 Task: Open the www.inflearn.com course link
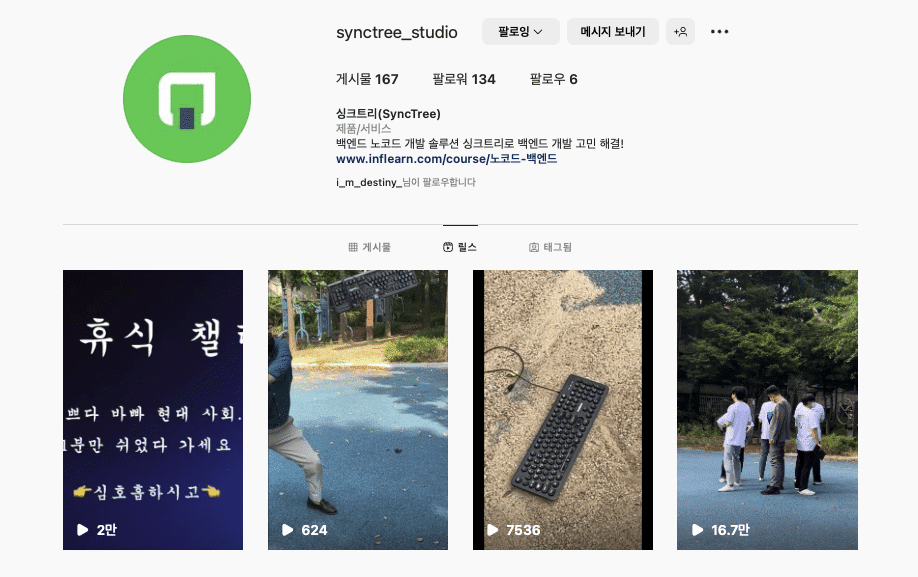point(446,158)
